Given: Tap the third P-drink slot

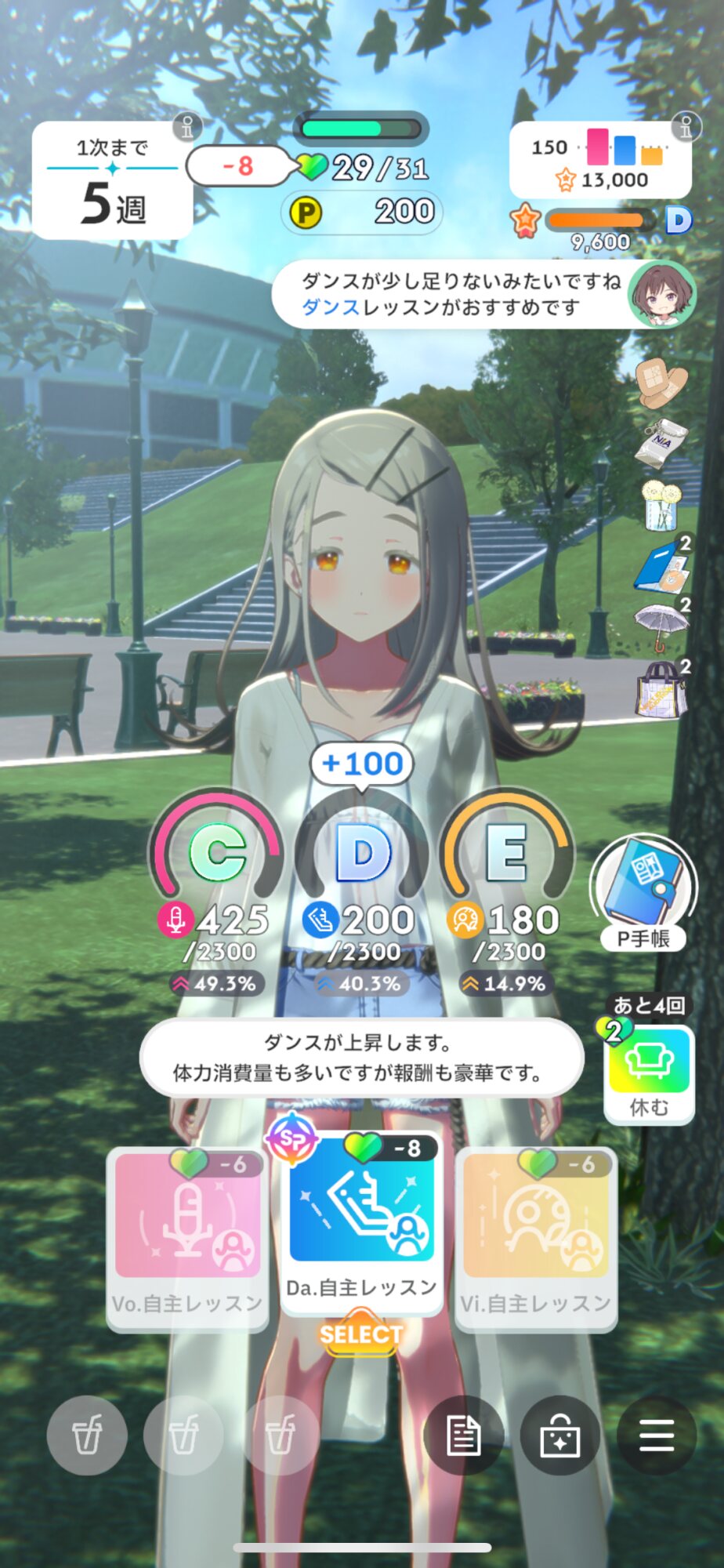Looking at the screenshot, I should pos(280,1436).
